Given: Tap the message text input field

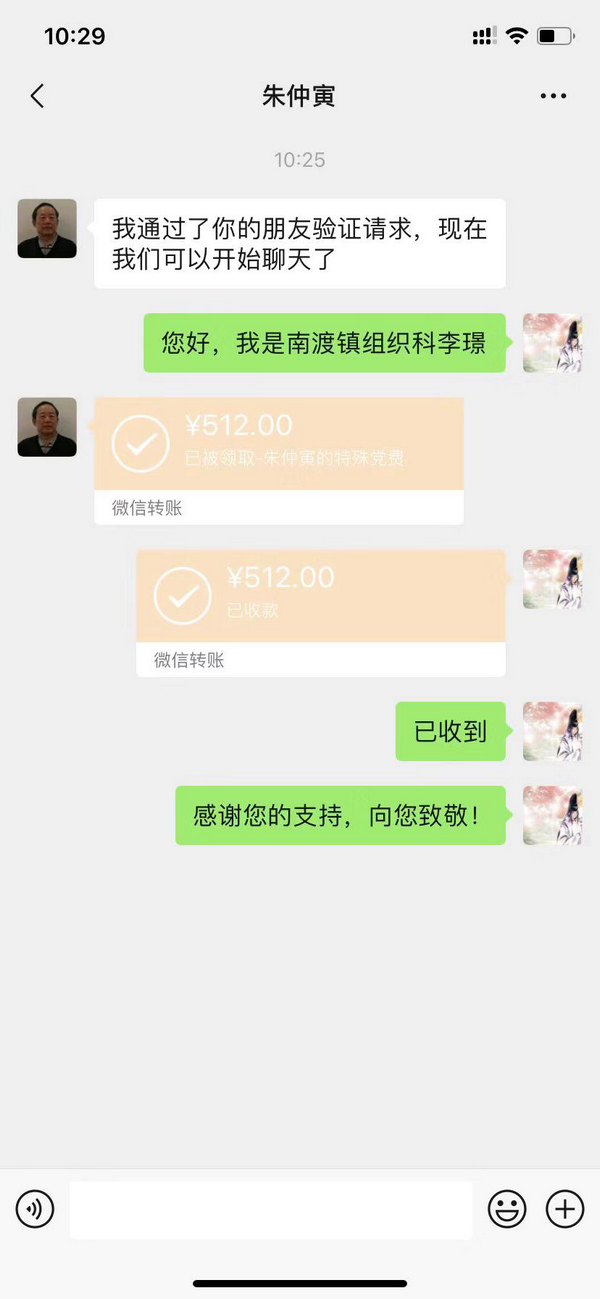Looking at the screenshot, I should click(270, 1210).
